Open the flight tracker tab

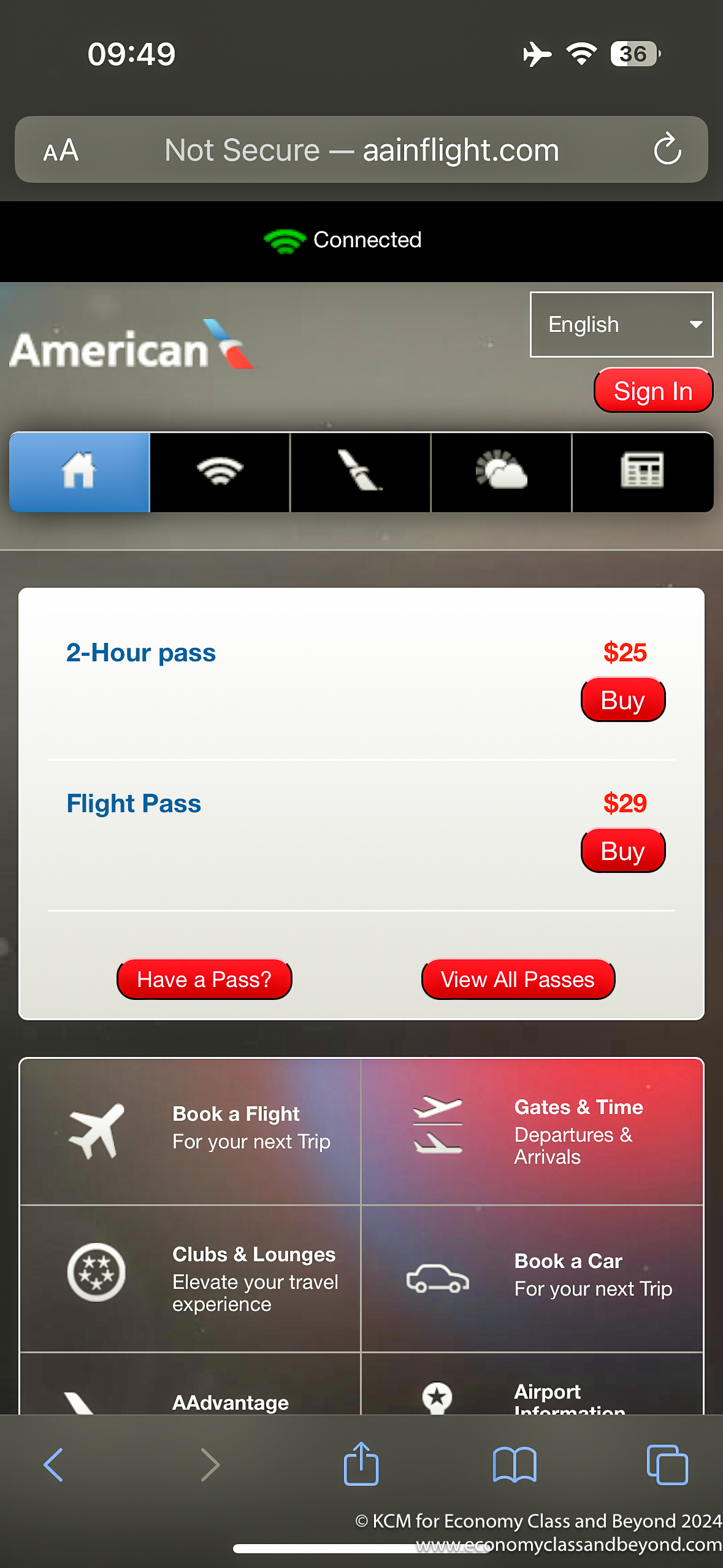pos(361,472)
